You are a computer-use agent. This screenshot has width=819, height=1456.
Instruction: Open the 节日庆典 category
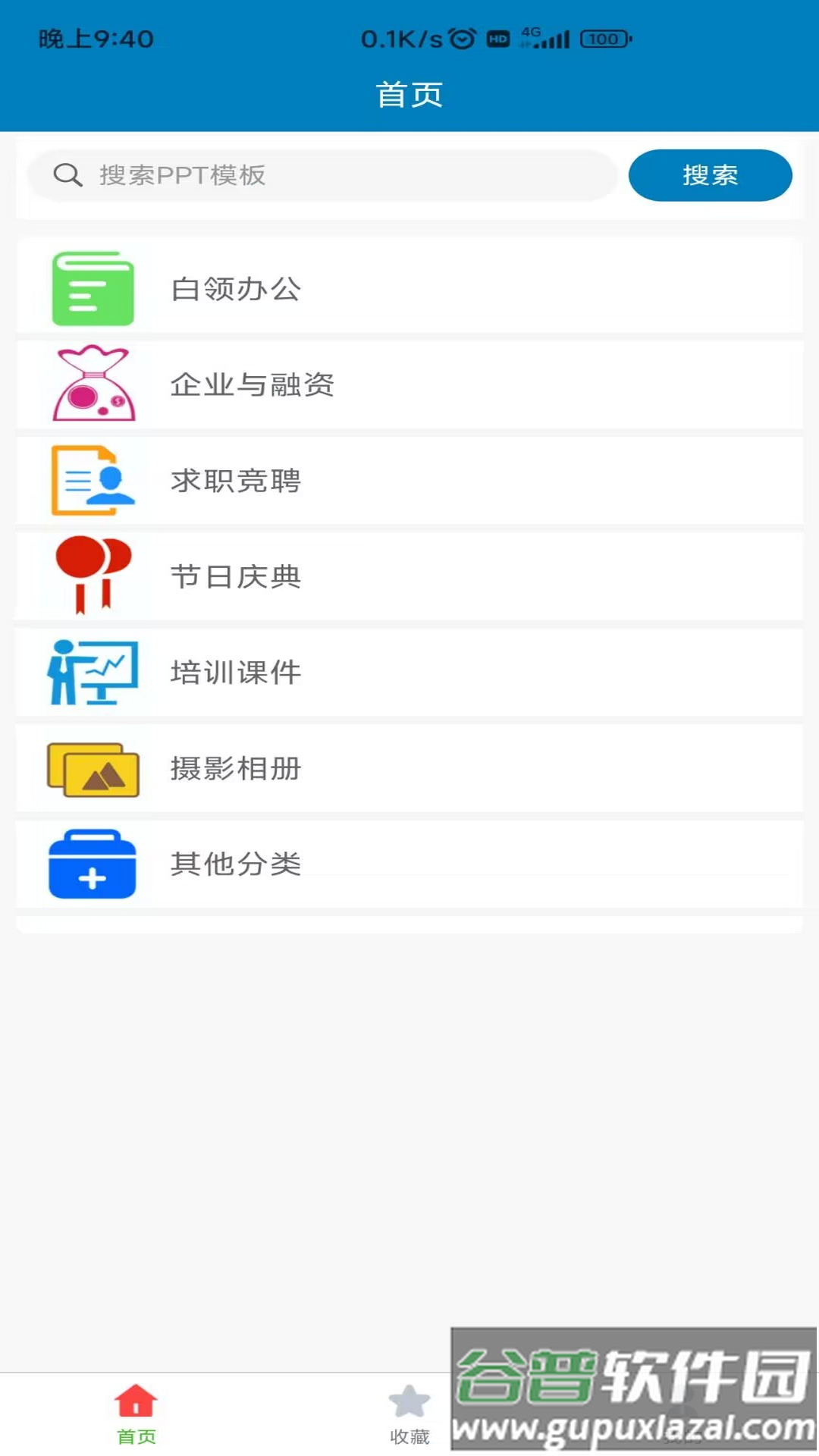(x=409, y=576)
